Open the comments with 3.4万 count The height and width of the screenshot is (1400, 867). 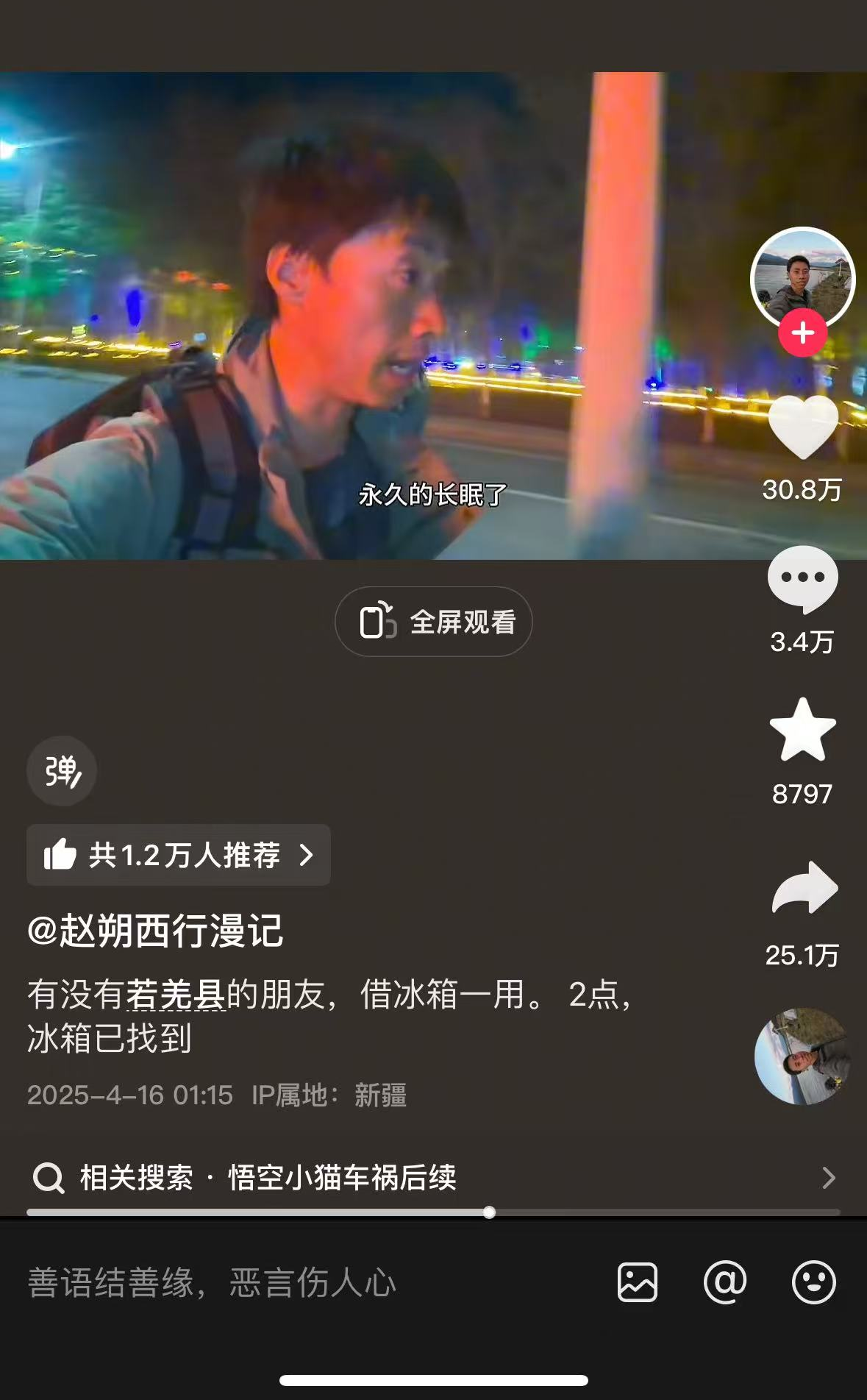(802, 580)
